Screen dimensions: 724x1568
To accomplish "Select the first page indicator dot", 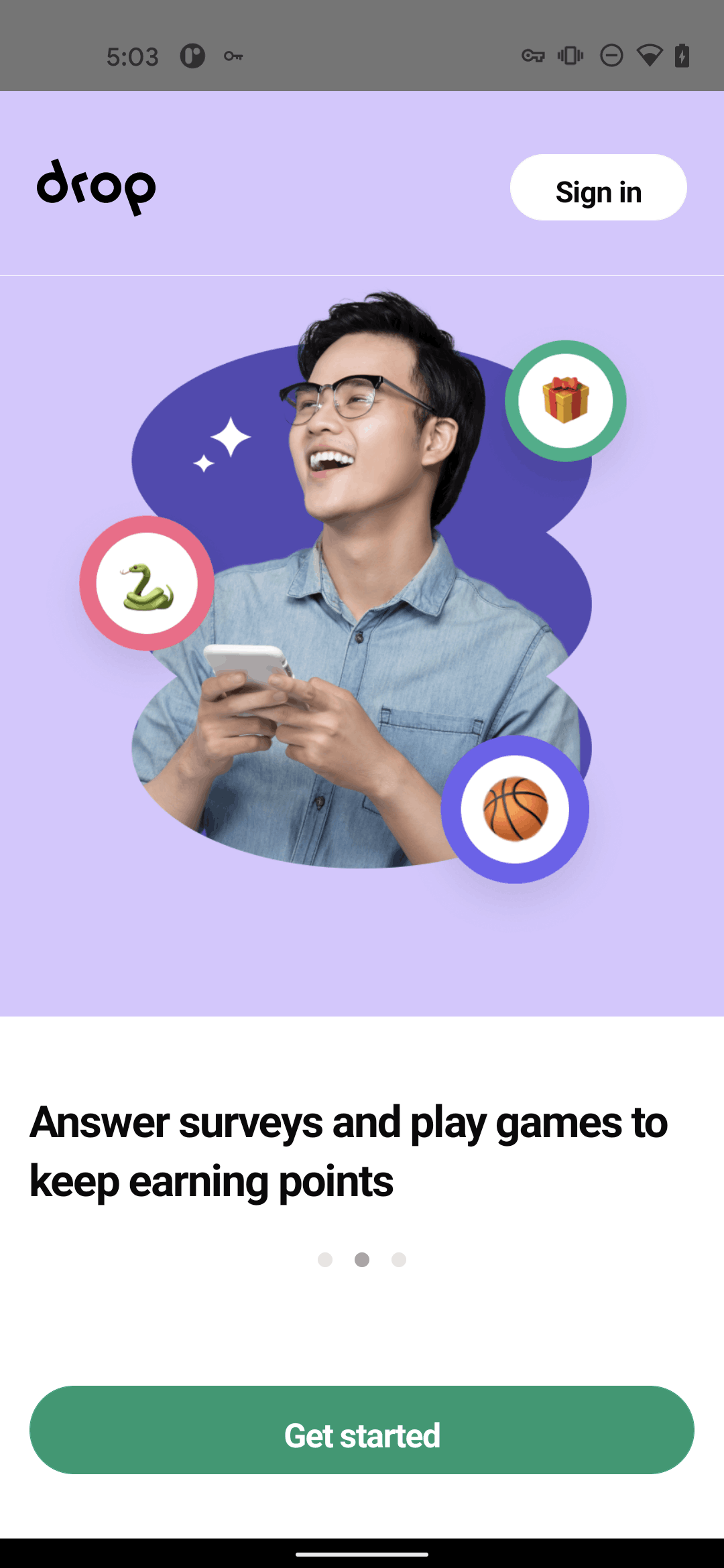I will pos(325,1260).
